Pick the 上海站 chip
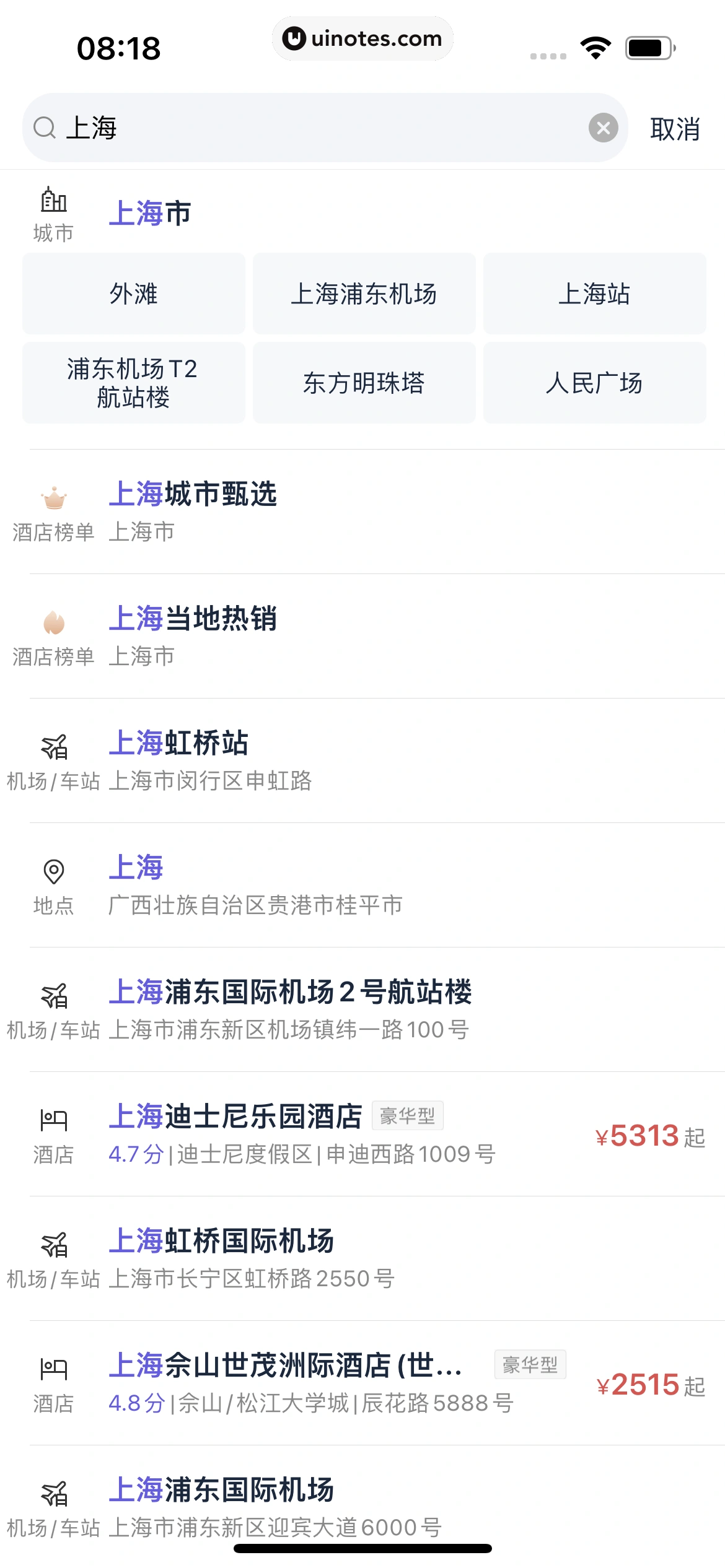The height and width of the screenshot is (1568, 725). point(594,294)
